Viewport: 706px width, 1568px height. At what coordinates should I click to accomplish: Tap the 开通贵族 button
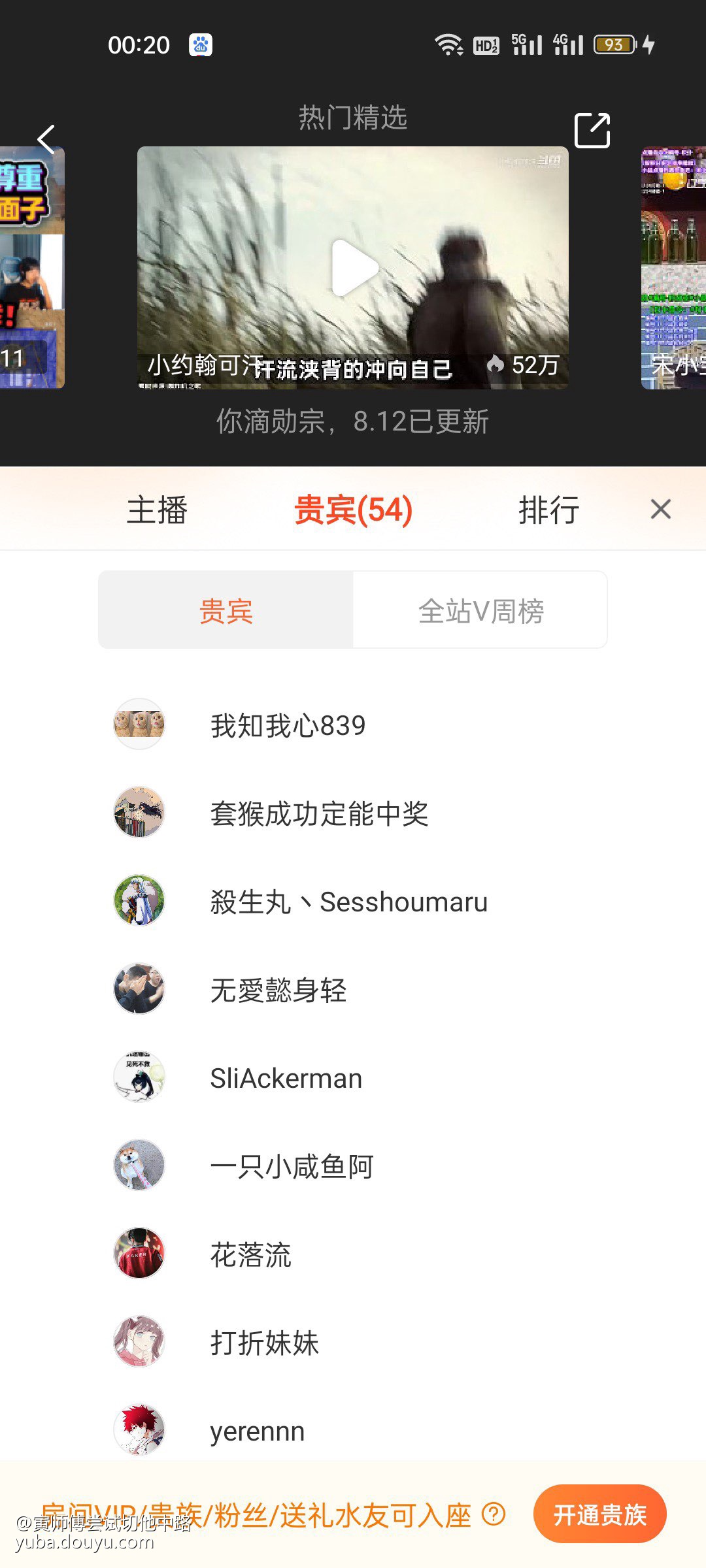click(599, 1514)
